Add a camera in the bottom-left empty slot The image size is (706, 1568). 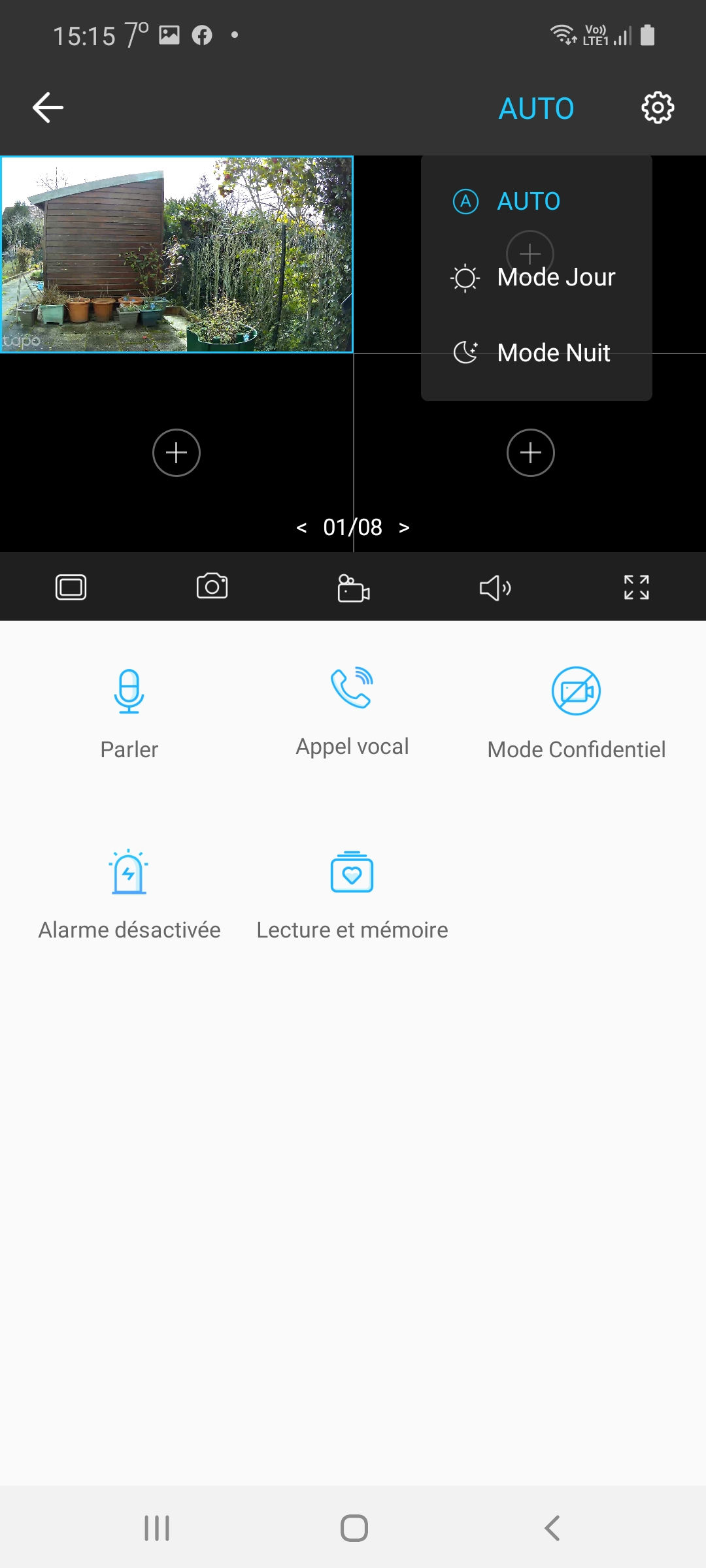[176, 453]
